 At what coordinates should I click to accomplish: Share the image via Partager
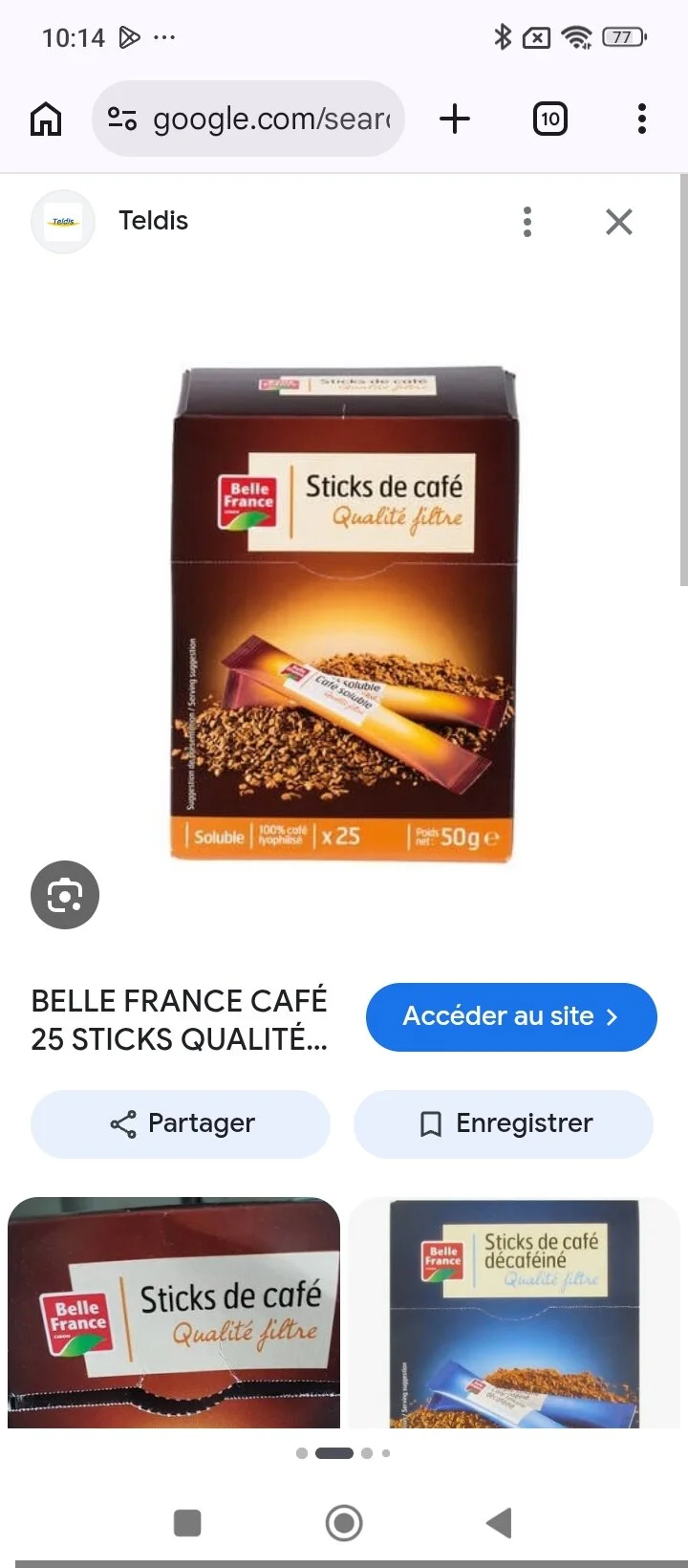pos(181,1123)
